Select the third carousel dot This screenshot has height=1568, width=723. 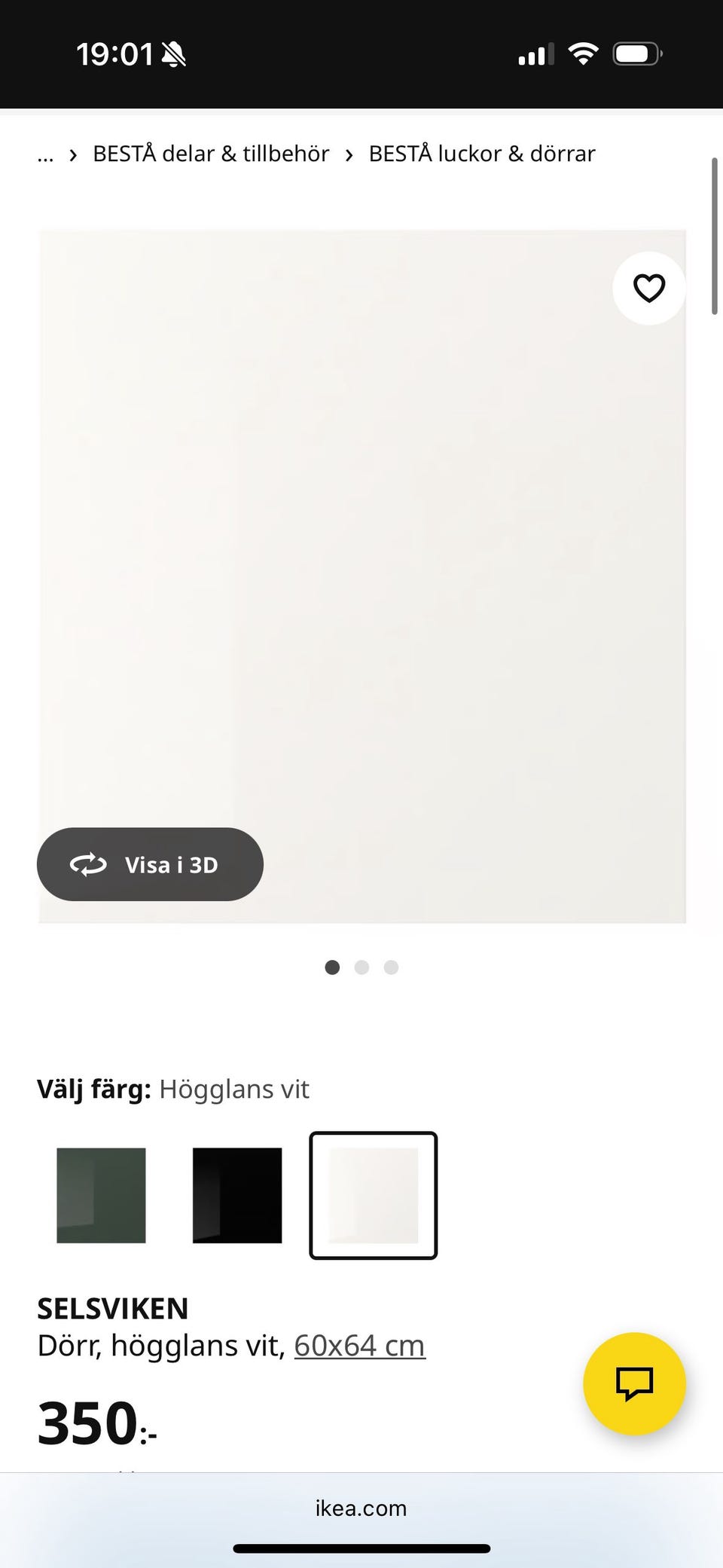point(391,967)
